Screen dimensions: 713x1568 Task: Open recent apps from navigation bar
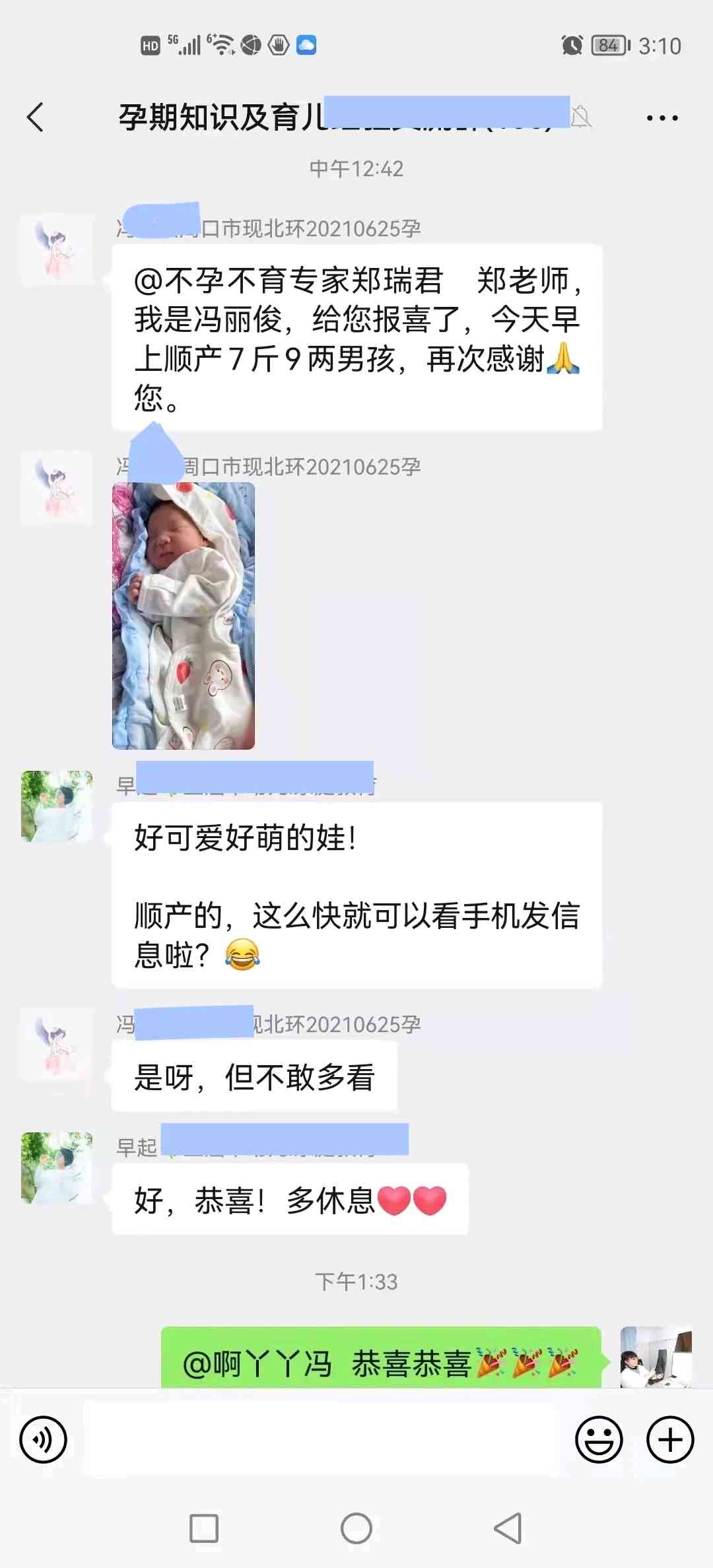tap(204, 1528)
